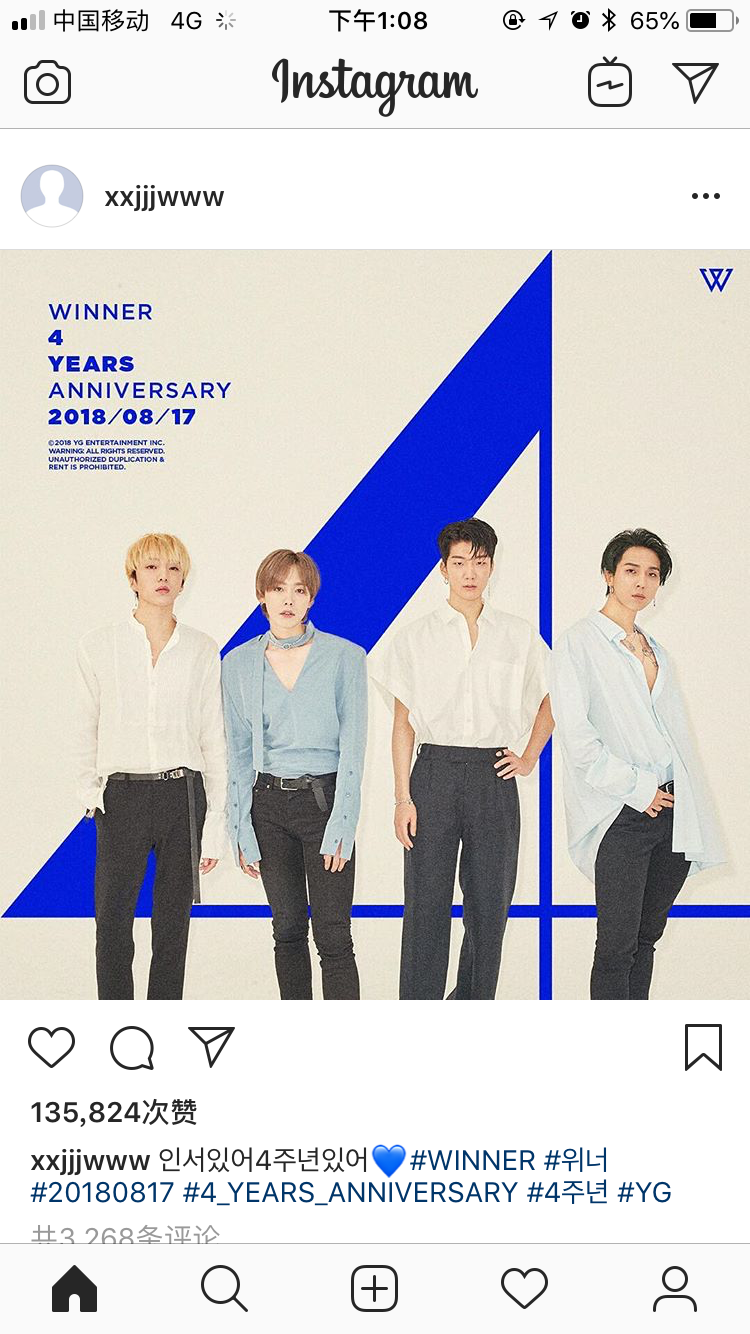The image size is (750, 1334).
Task: Share this post via paper plane below image
Action: tap(211, 1047)
